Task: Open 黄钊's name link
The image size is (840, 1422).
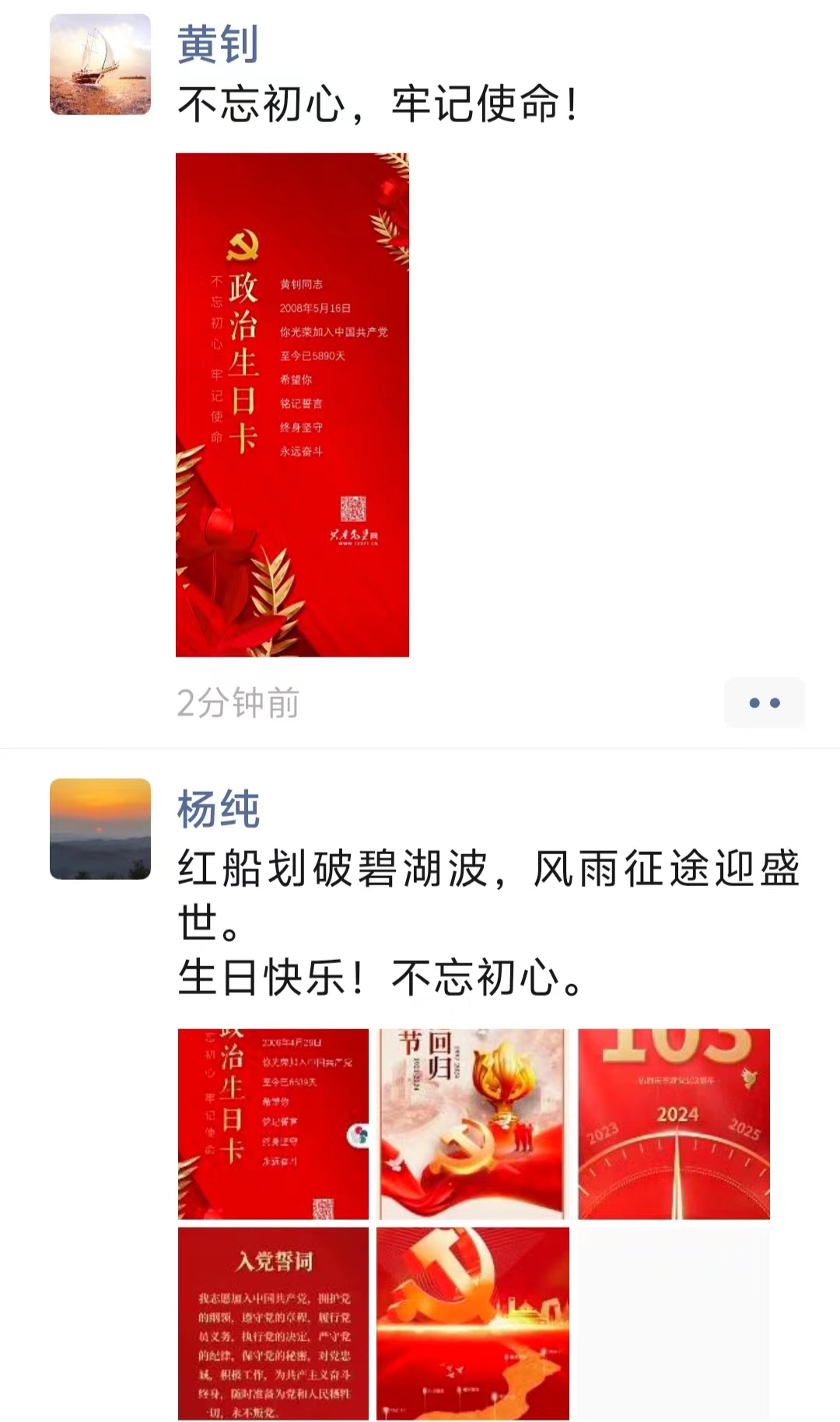Action: [x=217, y=44]
